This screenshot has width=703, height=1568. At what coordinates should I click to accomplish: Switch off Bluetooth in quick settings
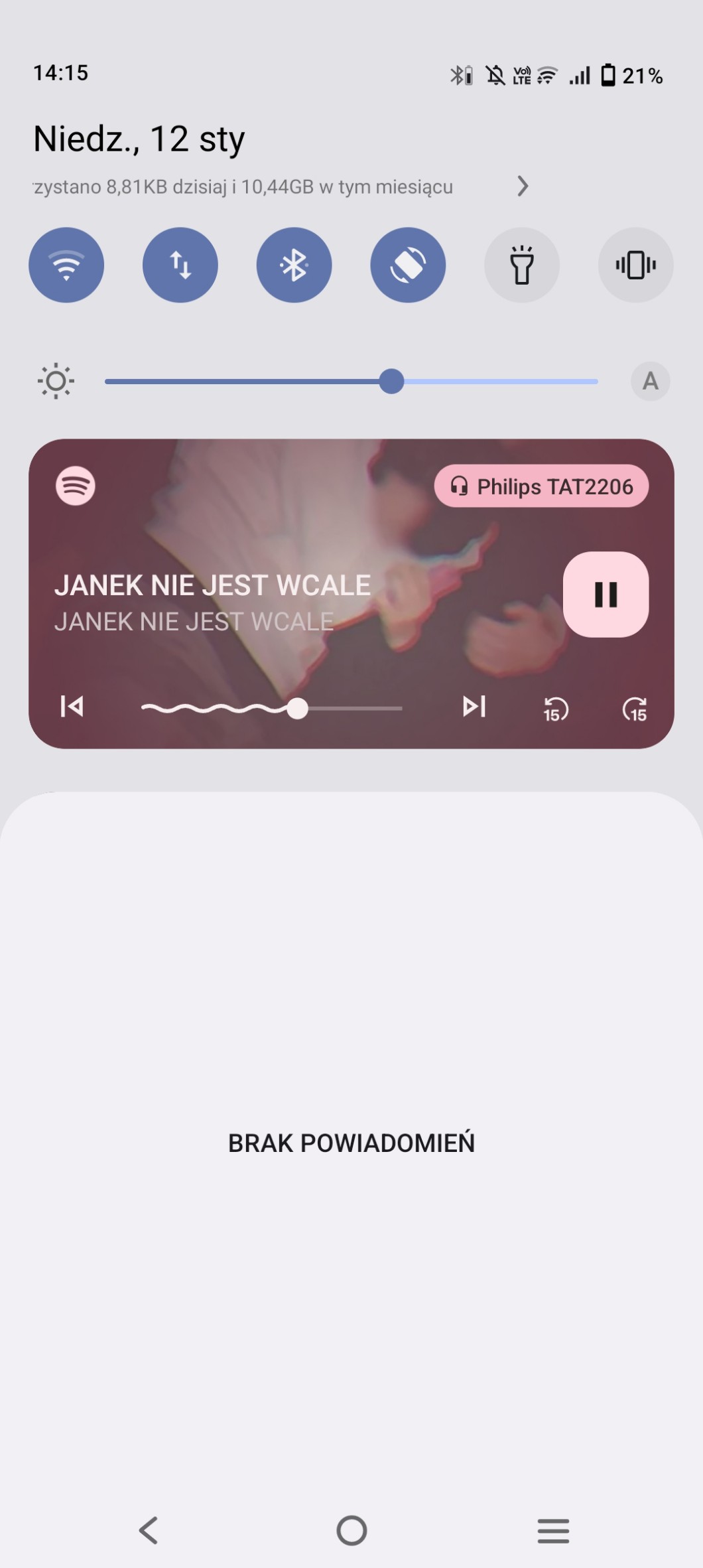(x=294, y=265)
